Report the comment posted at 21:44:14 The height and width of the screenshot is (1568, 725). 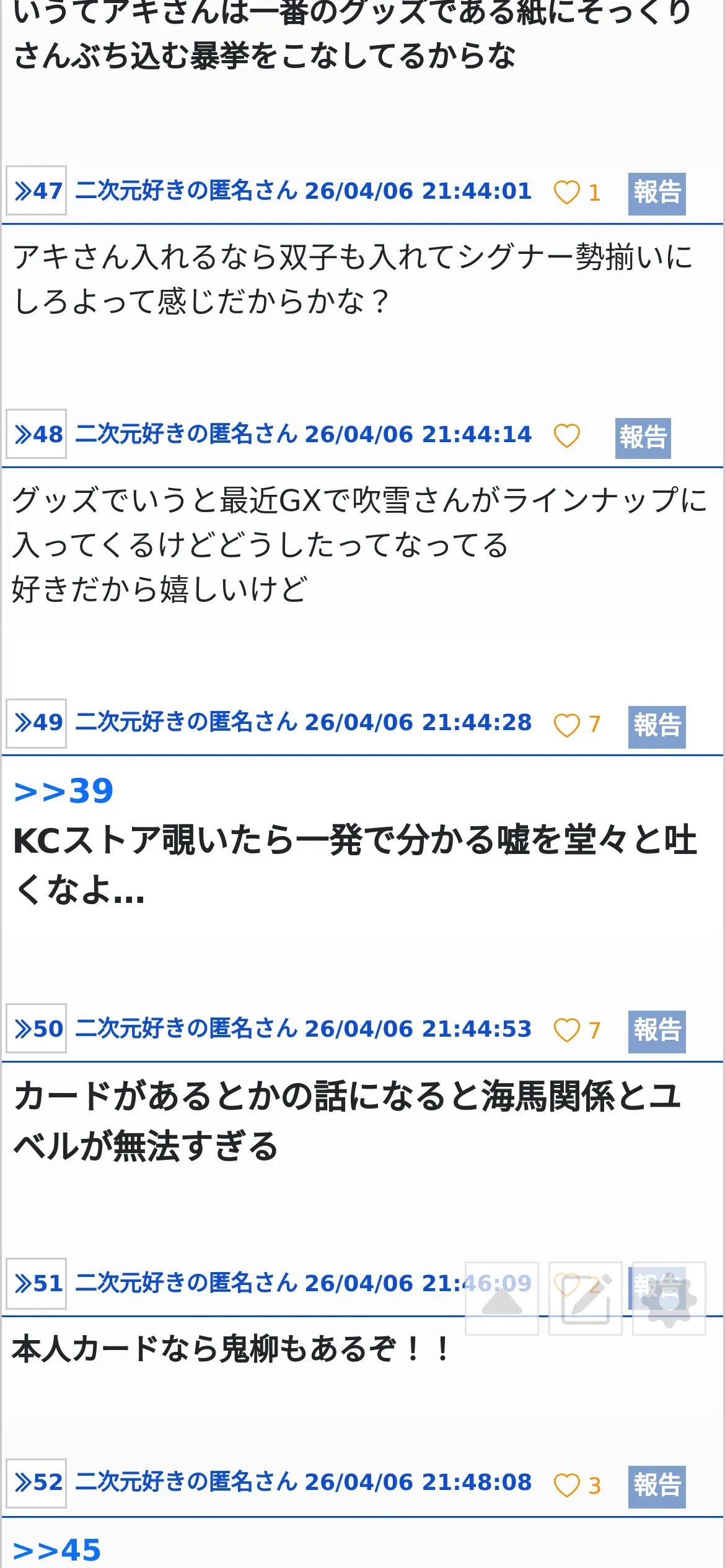tap(643, 438)
